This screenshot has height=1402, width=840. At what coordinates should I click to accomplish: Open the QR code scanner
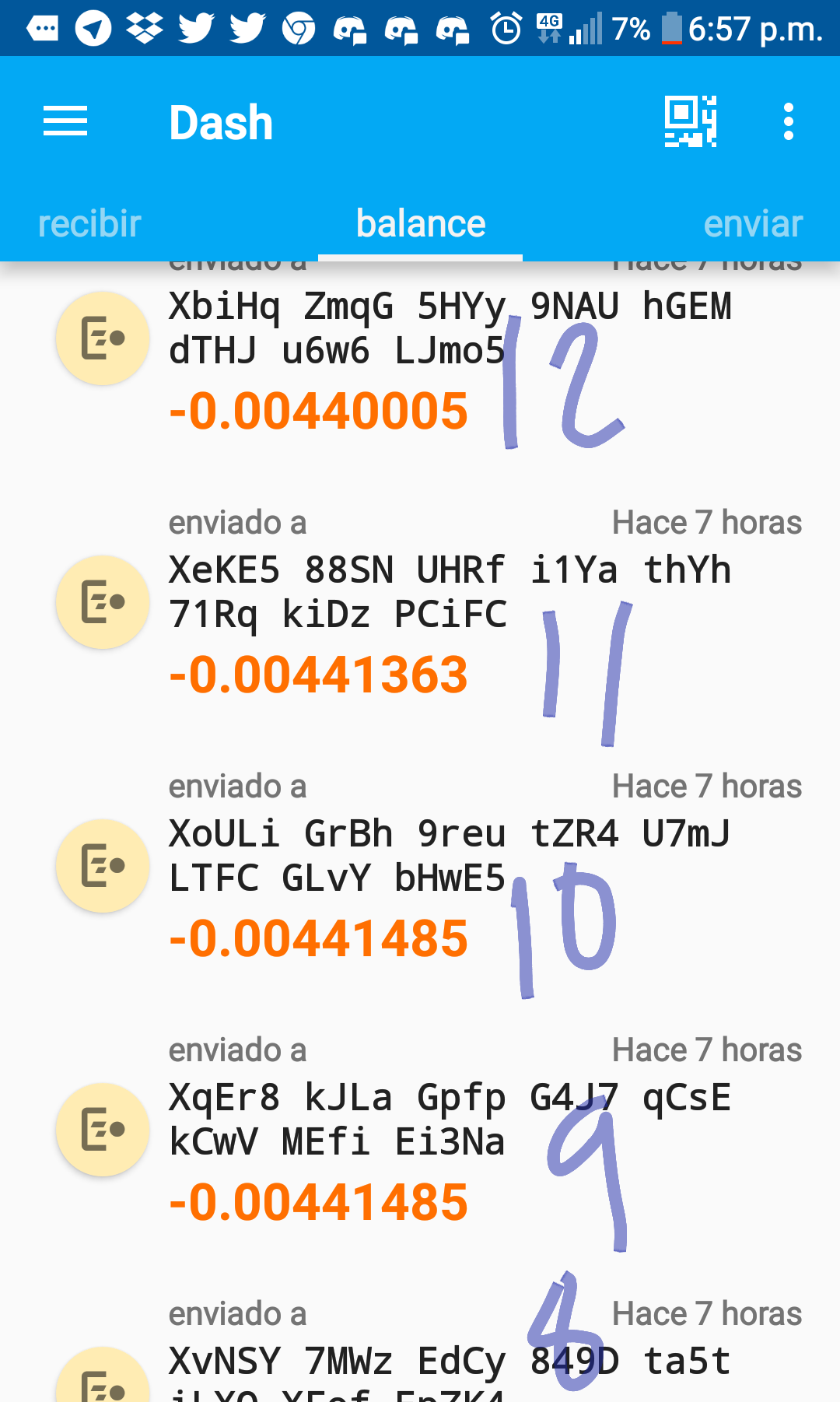691,121
